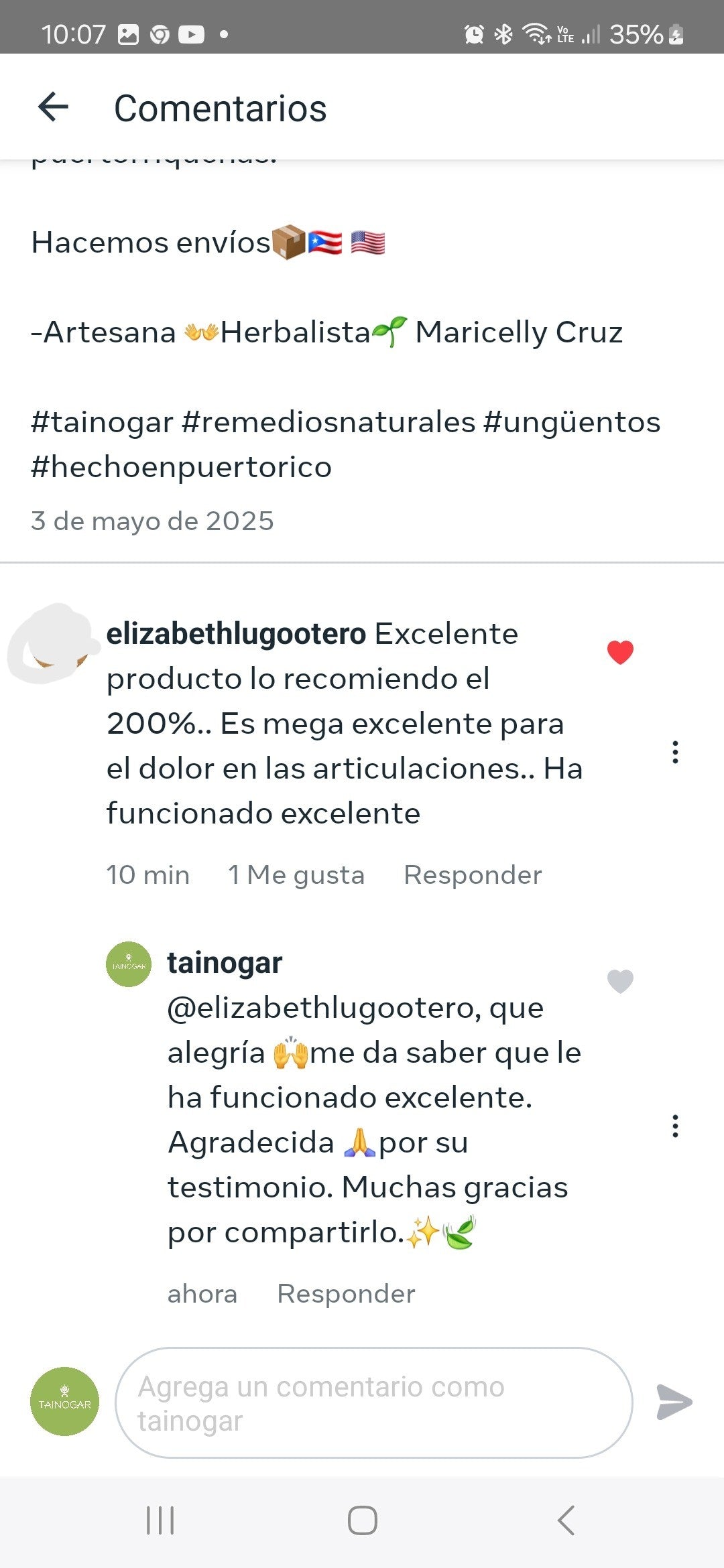
Task: Tap Responder under tainogar's reply
Action: [346, 1294]
